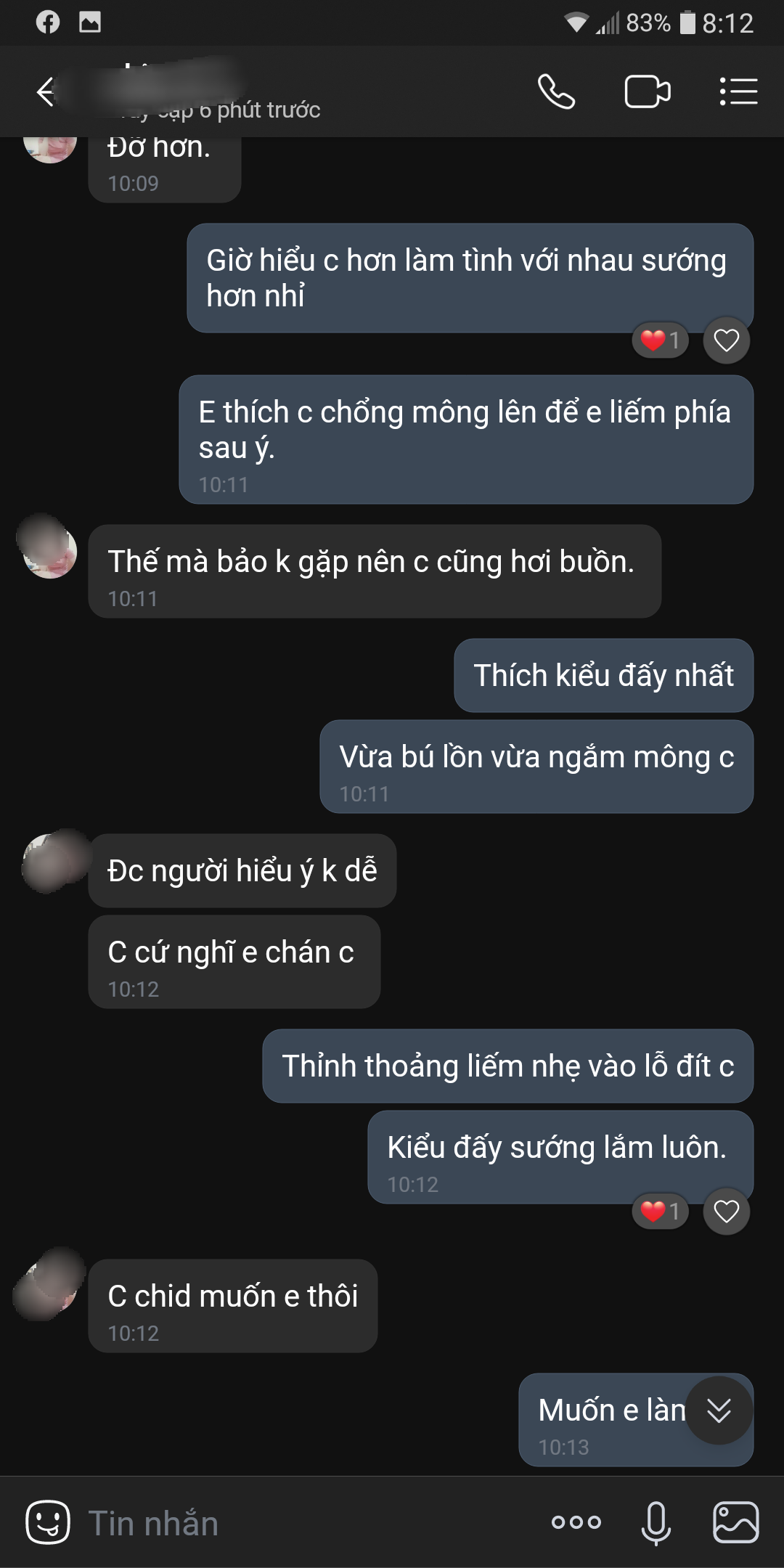
Task: Open more attachment options (three dots)
Action: pos(576,1522)
